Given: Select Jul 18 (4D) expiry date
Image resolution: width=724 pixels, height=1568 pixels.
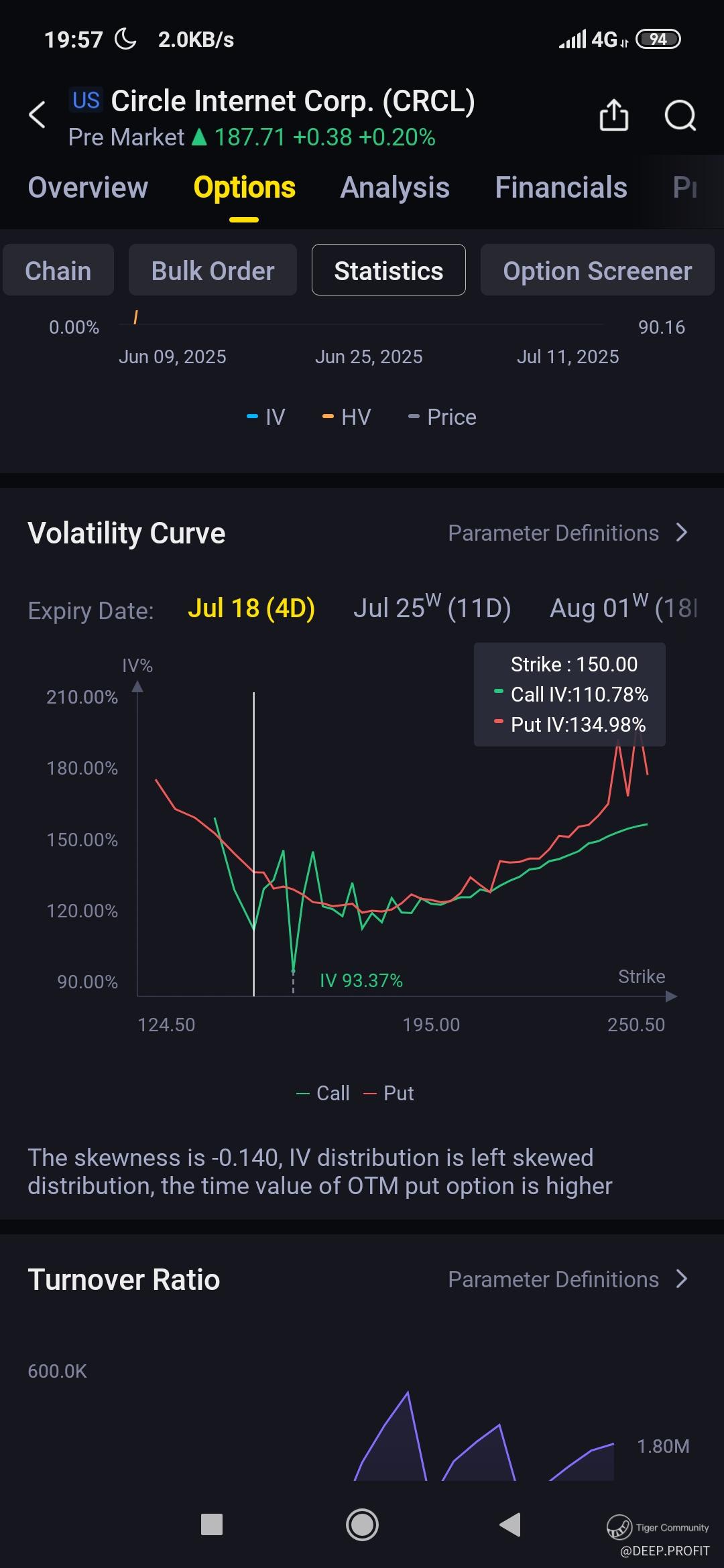Looking at the screenshot, I should (x=251, y=608).
